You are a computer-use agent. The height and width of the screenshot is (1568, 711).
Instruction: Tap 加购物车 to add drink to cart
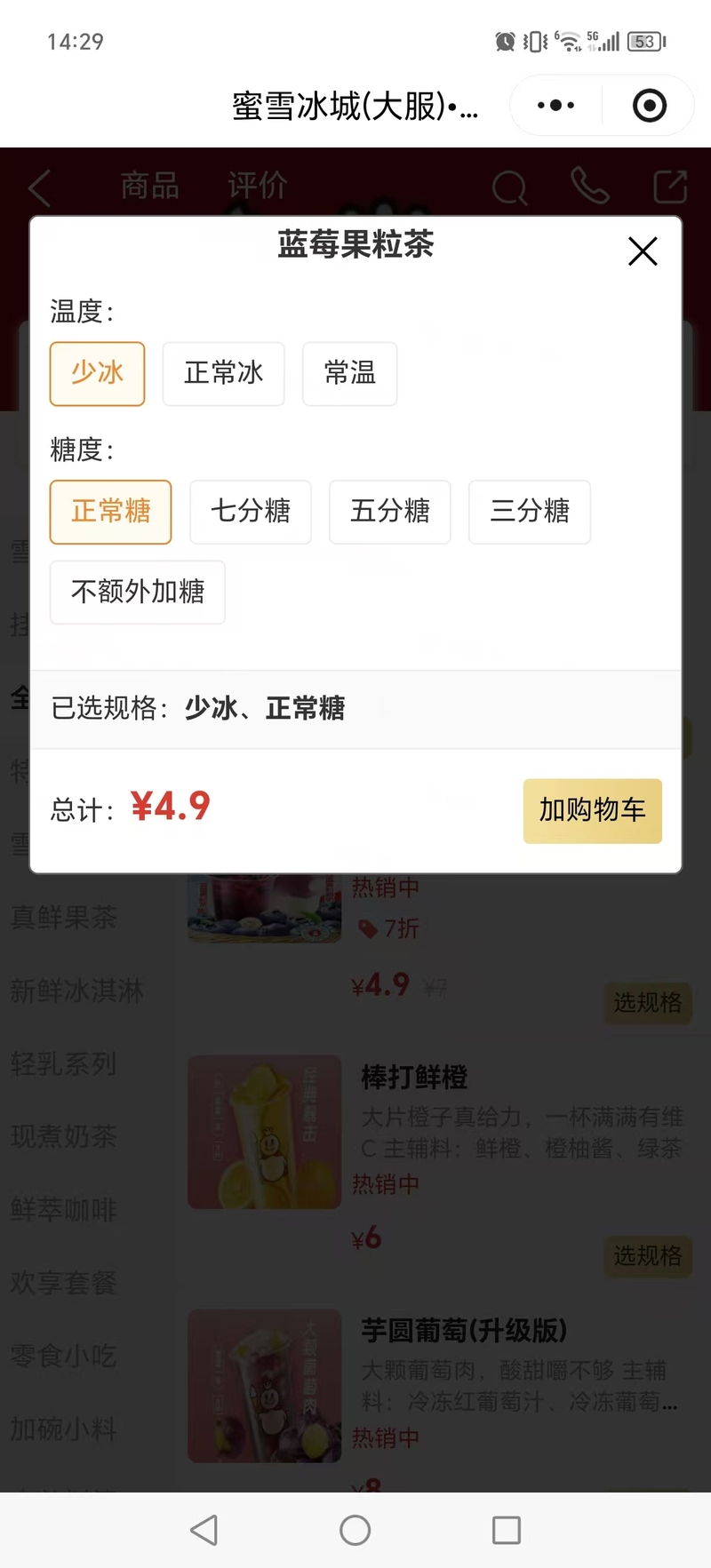[592, 810]
